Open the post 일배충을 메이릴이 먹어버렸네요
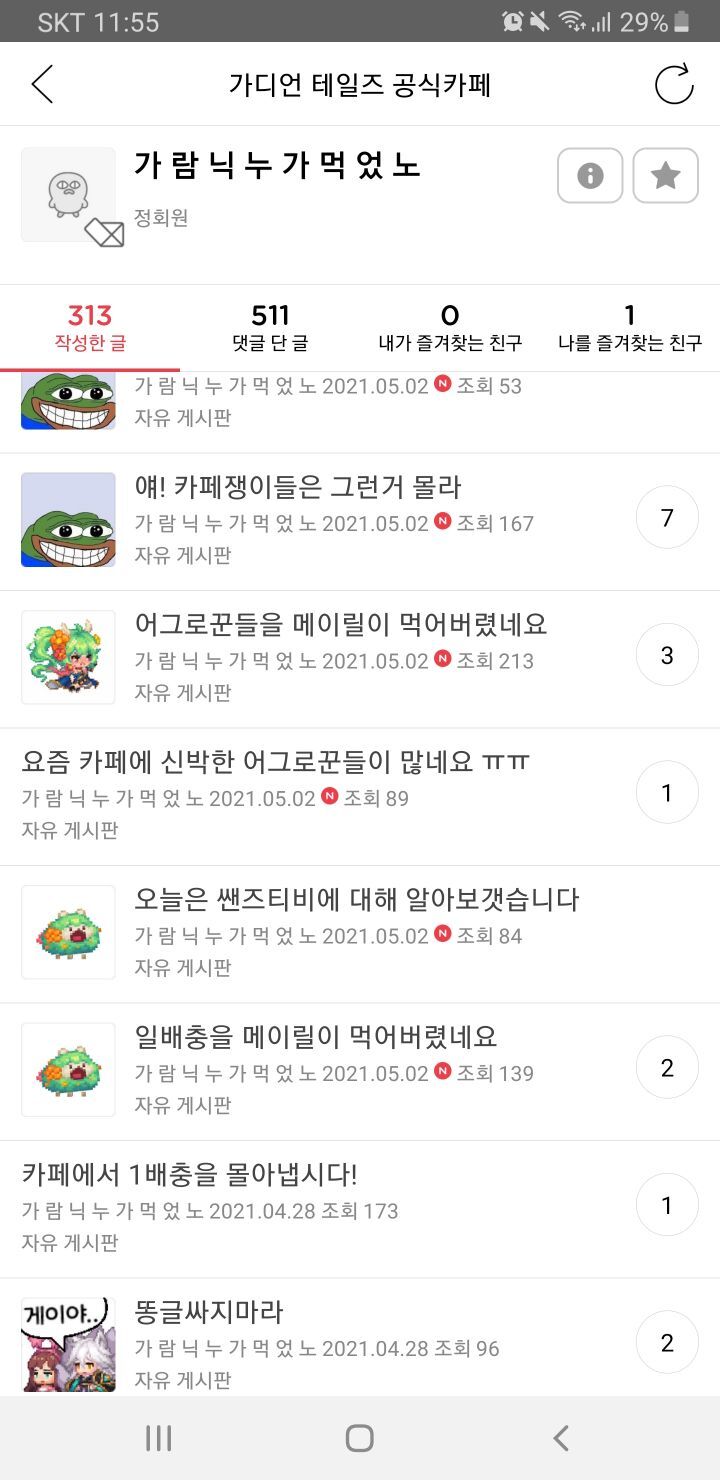The width and height of the screenshot is (720, 1480). click(x=316, y=1037)
